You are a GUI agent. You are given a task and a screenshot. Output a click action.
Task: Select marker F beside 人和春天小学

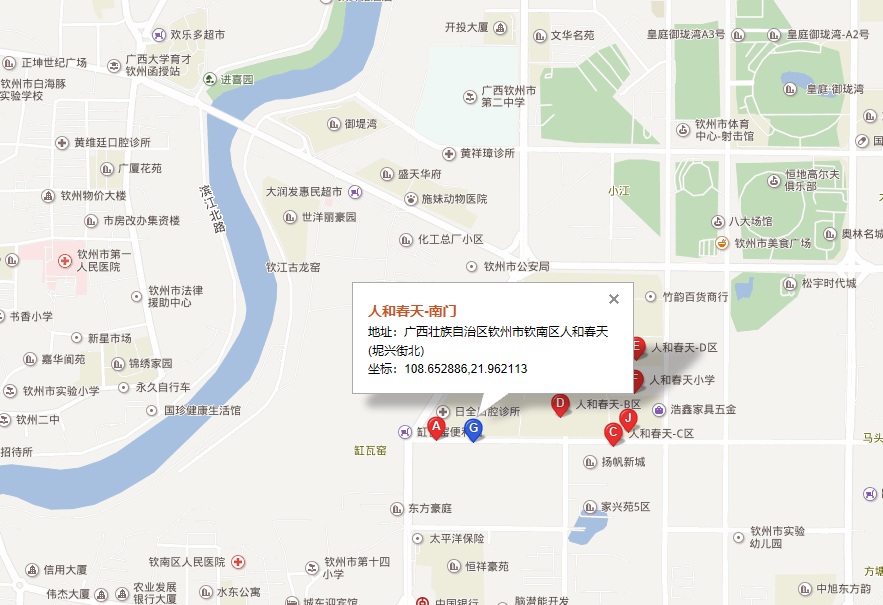pyautogui.click(x=638, y=379)
